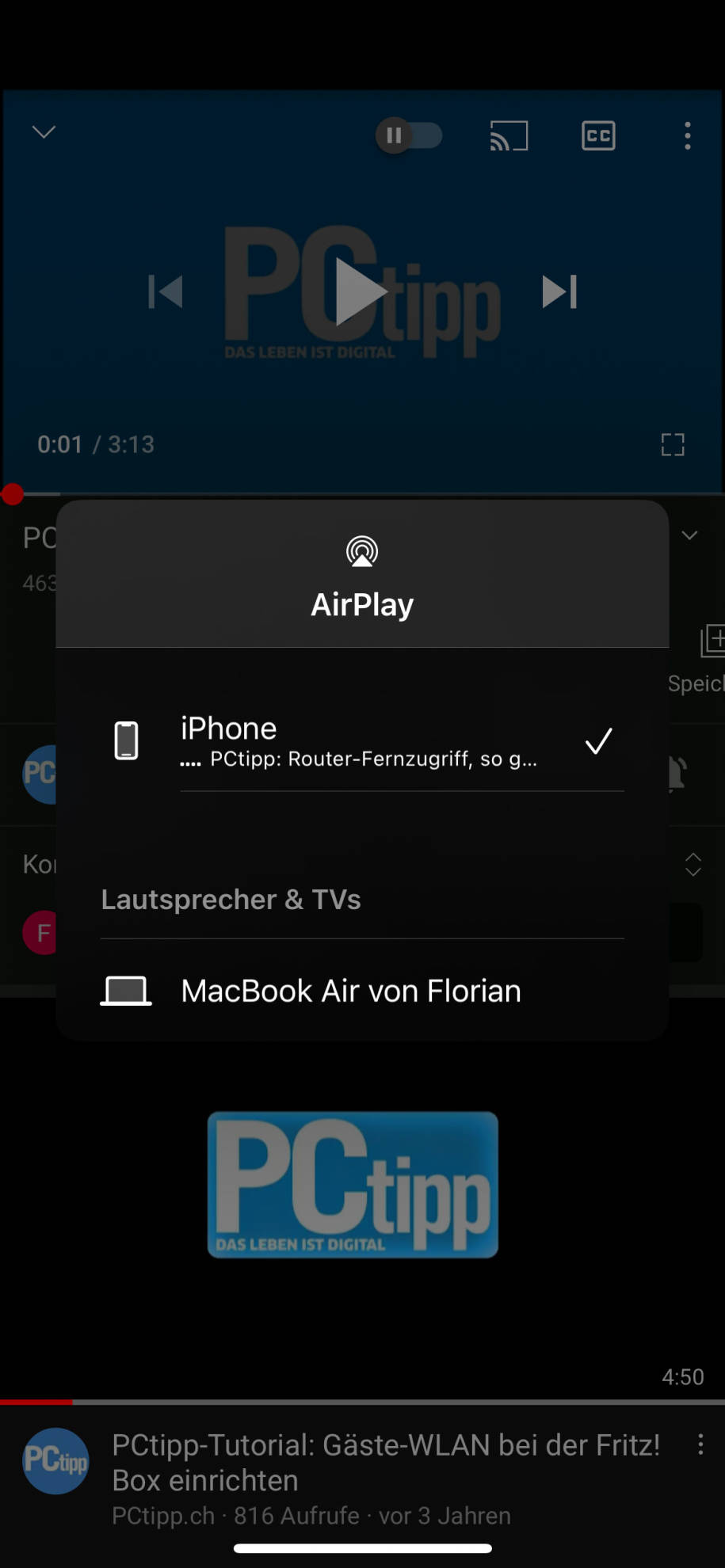Open Gäste-WLAN Fritz!Box tutorial video
The height and width of the screenshot is (1568, 725).
click(x=386, y=1462)
